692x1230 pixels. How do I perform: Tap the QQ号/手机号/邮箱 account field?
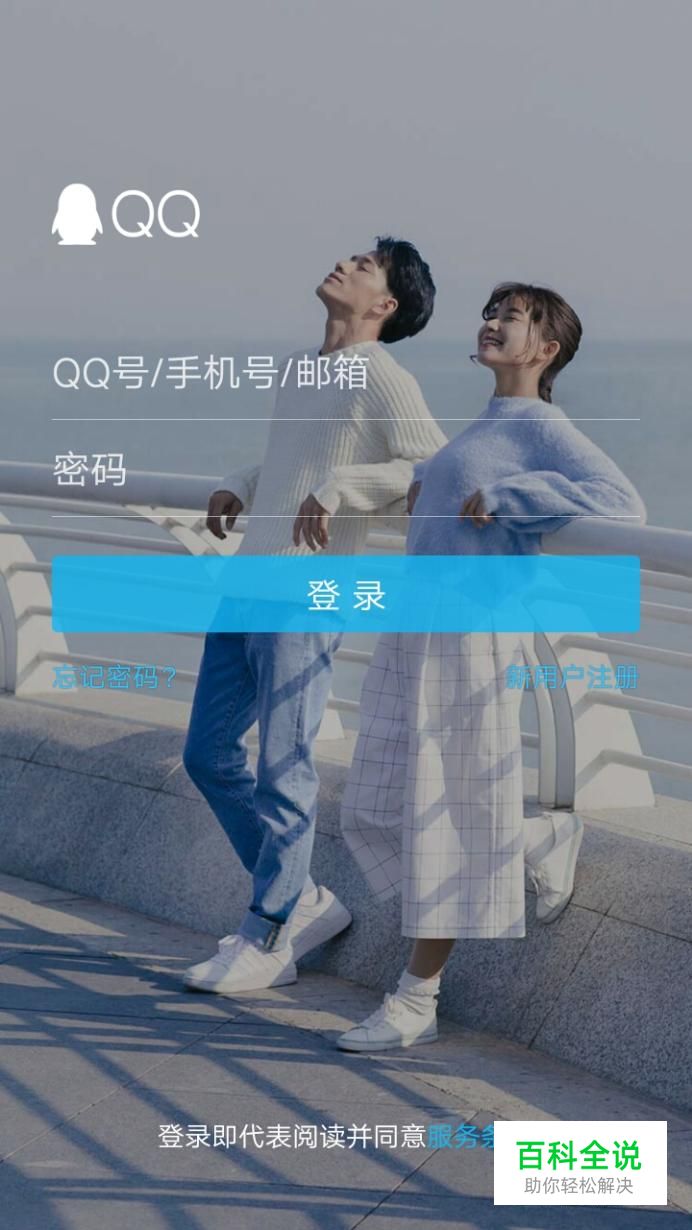click(x=345, y=374)
